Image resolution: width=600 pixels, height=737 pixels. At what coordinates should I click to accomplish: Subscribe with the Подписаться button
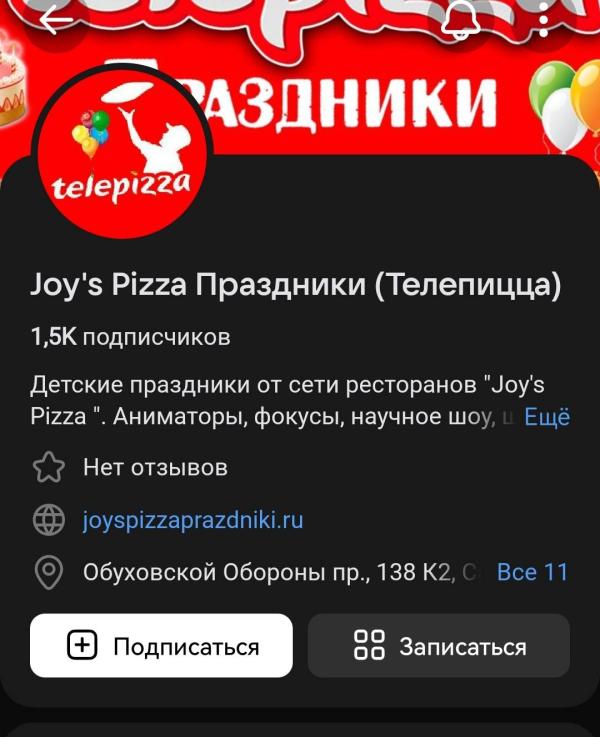tap(161, 646)
